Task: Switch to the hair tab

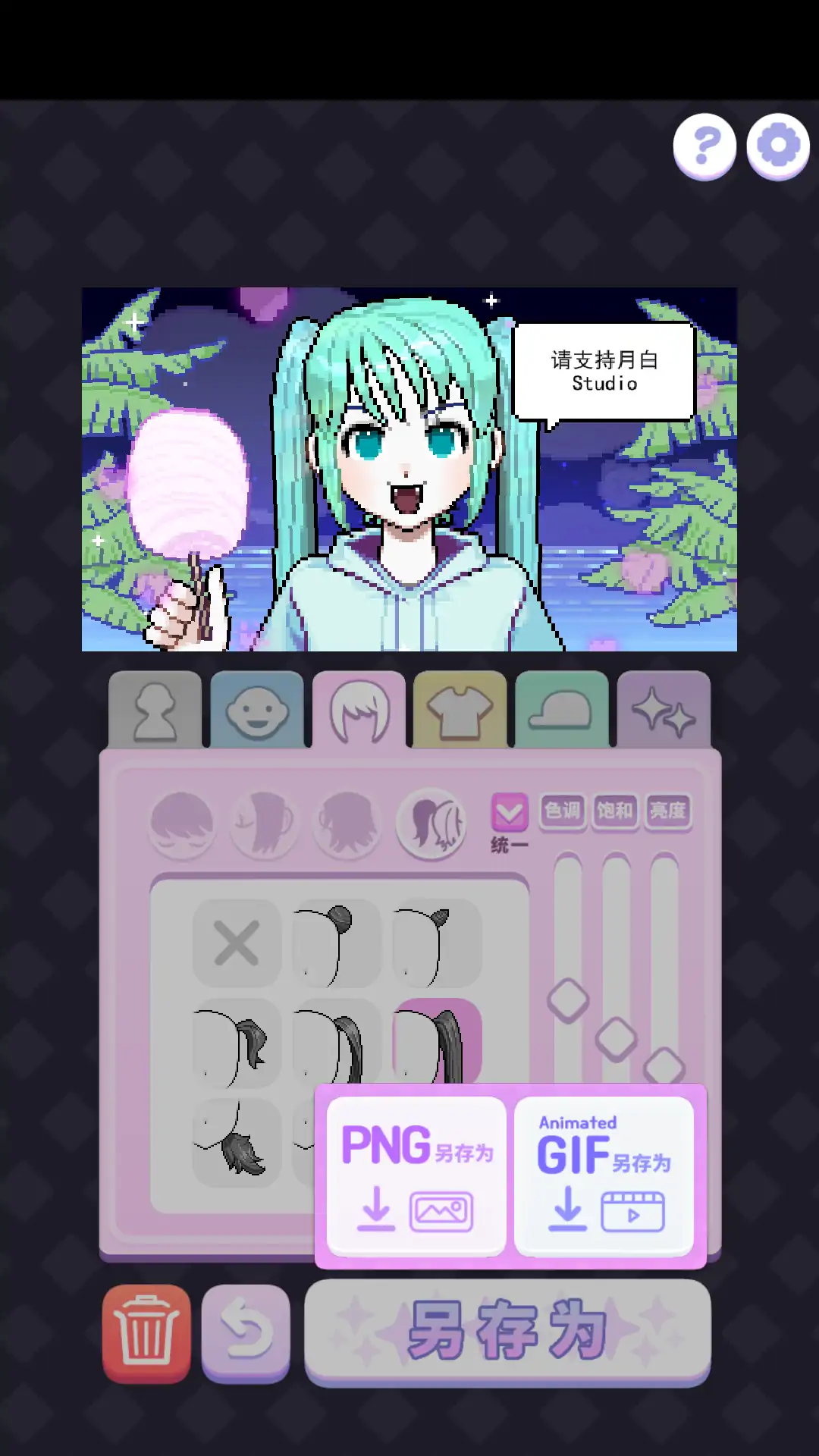Action: pyautogui.click(x=359, y=711)
